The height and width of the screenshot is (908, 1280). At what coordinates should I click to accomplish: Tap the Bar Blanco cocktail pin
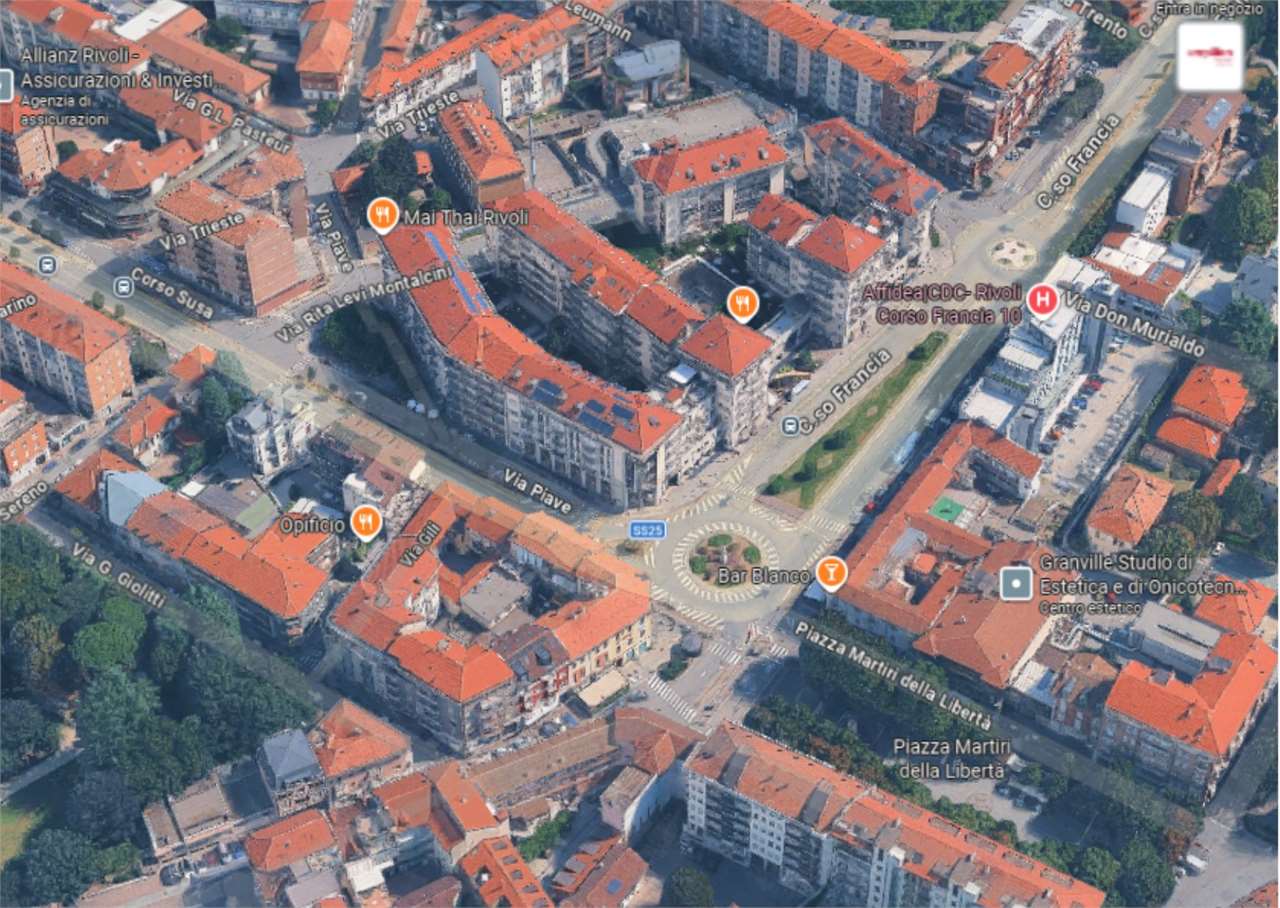830,573
